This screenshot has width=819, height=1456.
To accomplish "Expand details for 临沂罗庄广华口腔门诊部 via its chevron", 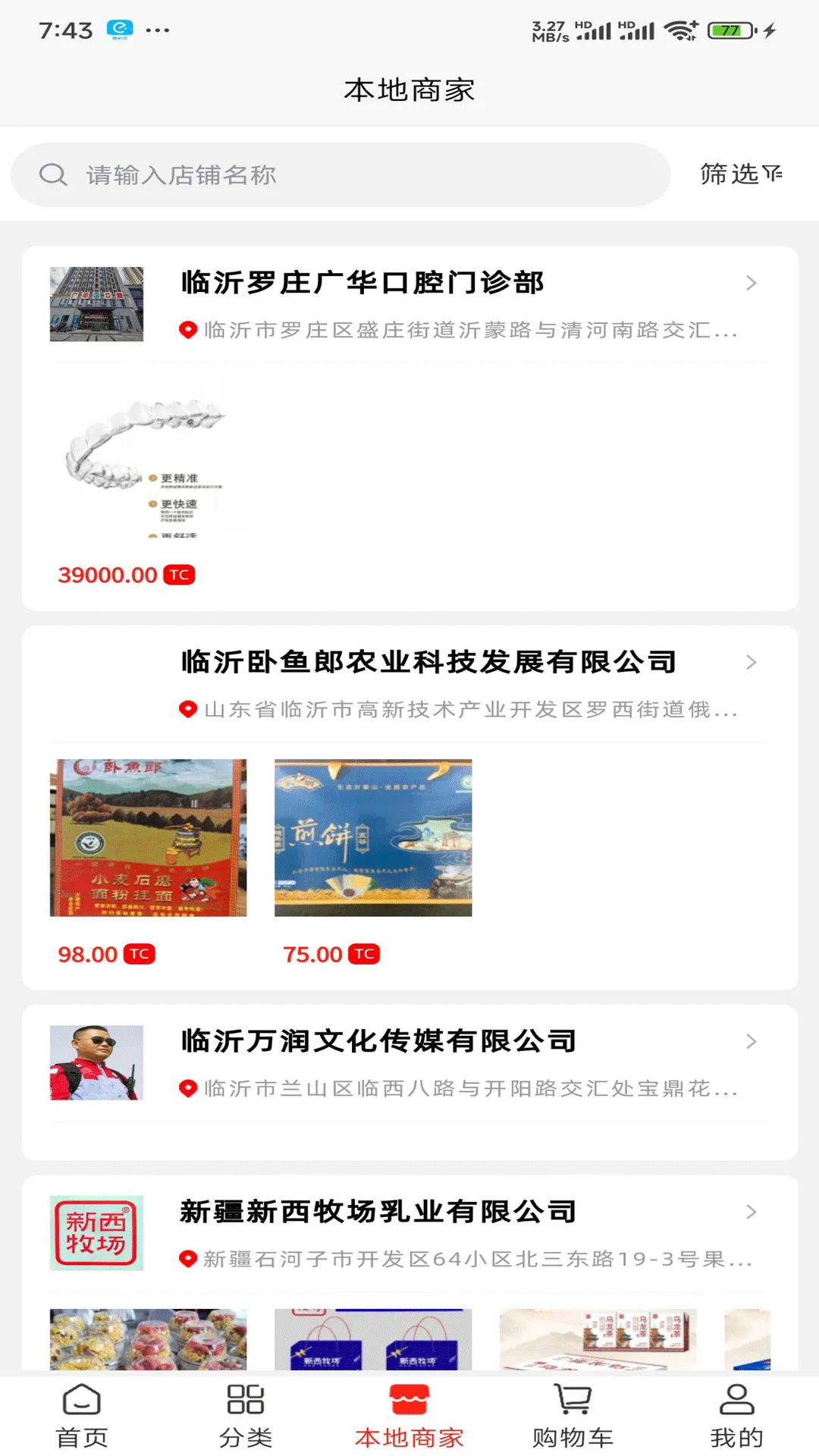I will 752,283.
